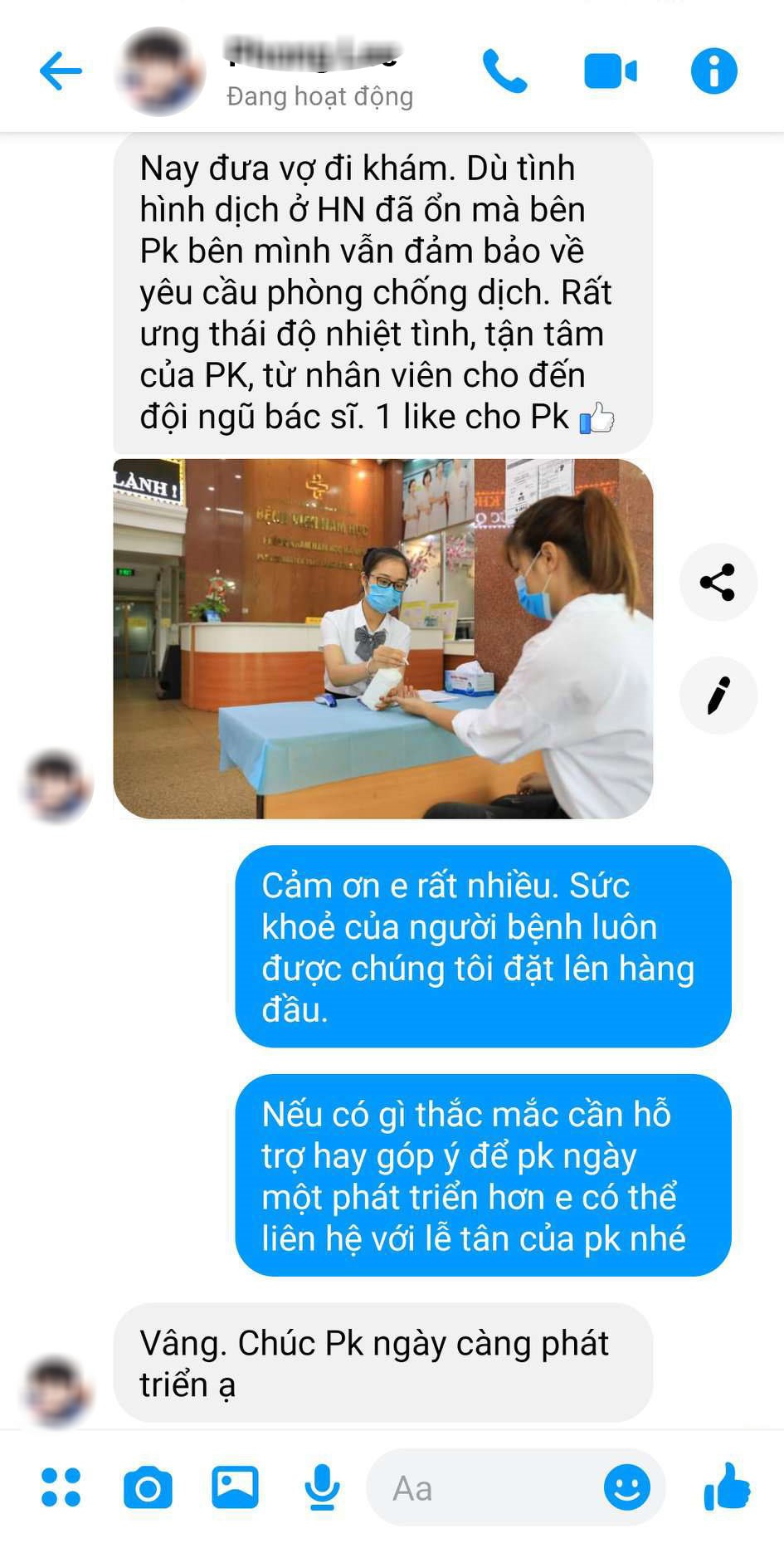Open the photo gallery picker
The width and height of the screenshot is (784, 1553).
(x=235, y=1487)
